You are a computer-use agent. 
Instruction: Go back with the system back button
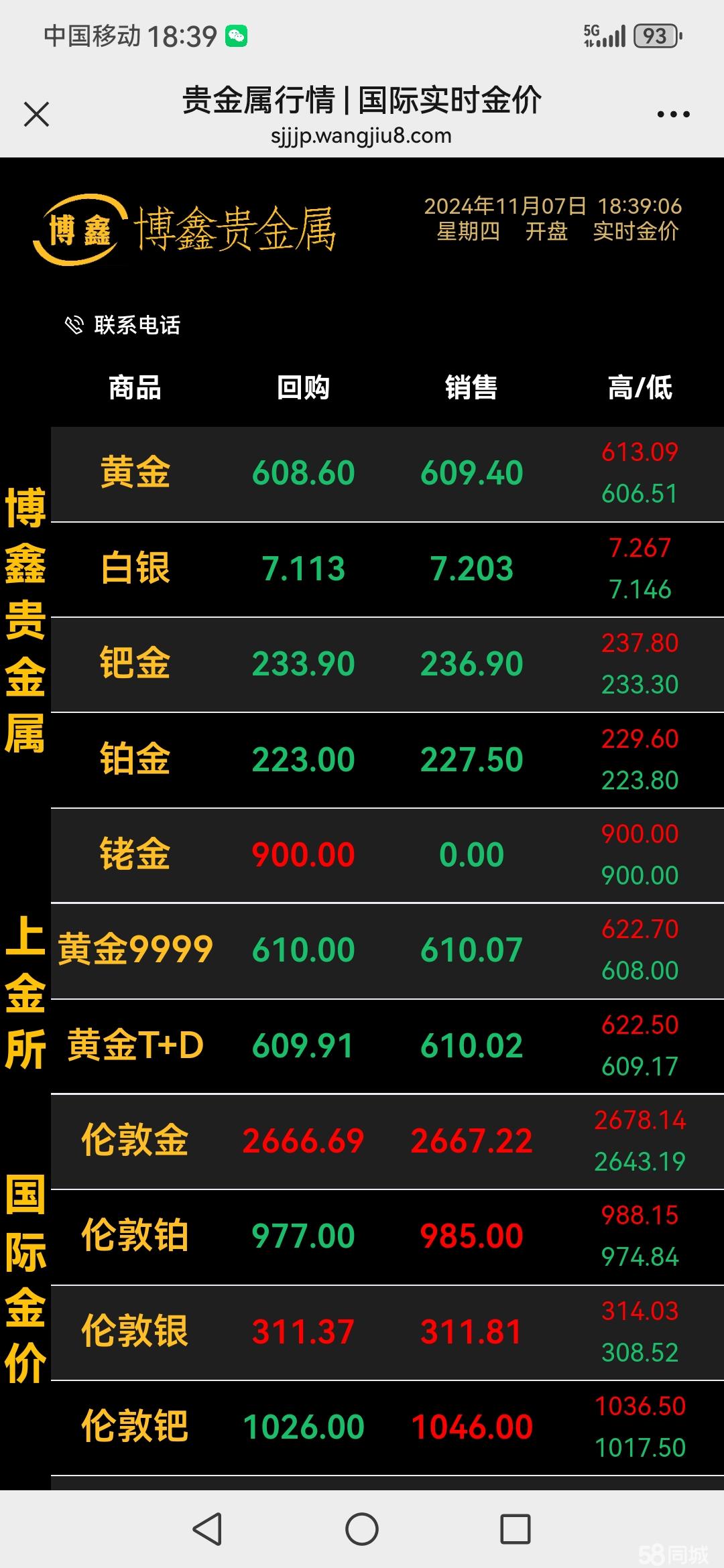tap(207, 1529)
